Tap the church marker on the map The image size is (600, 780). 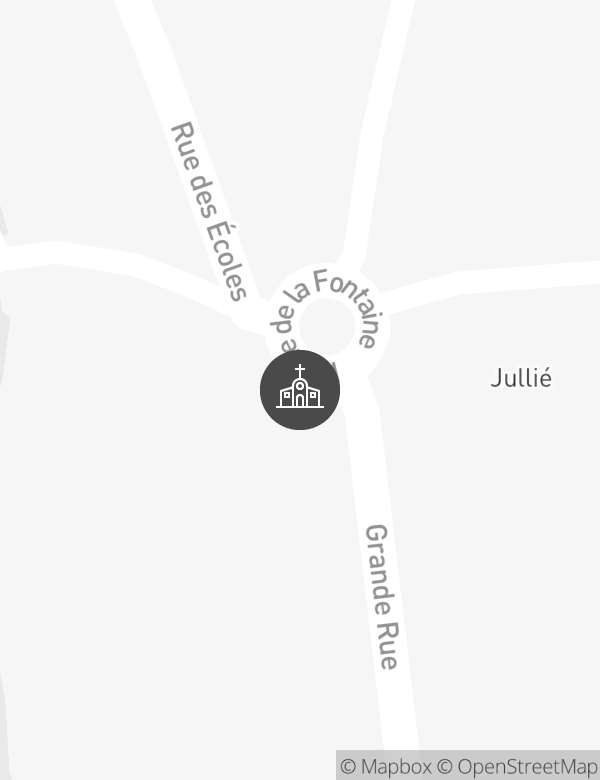pyautogui.click(x=300, y=390)
